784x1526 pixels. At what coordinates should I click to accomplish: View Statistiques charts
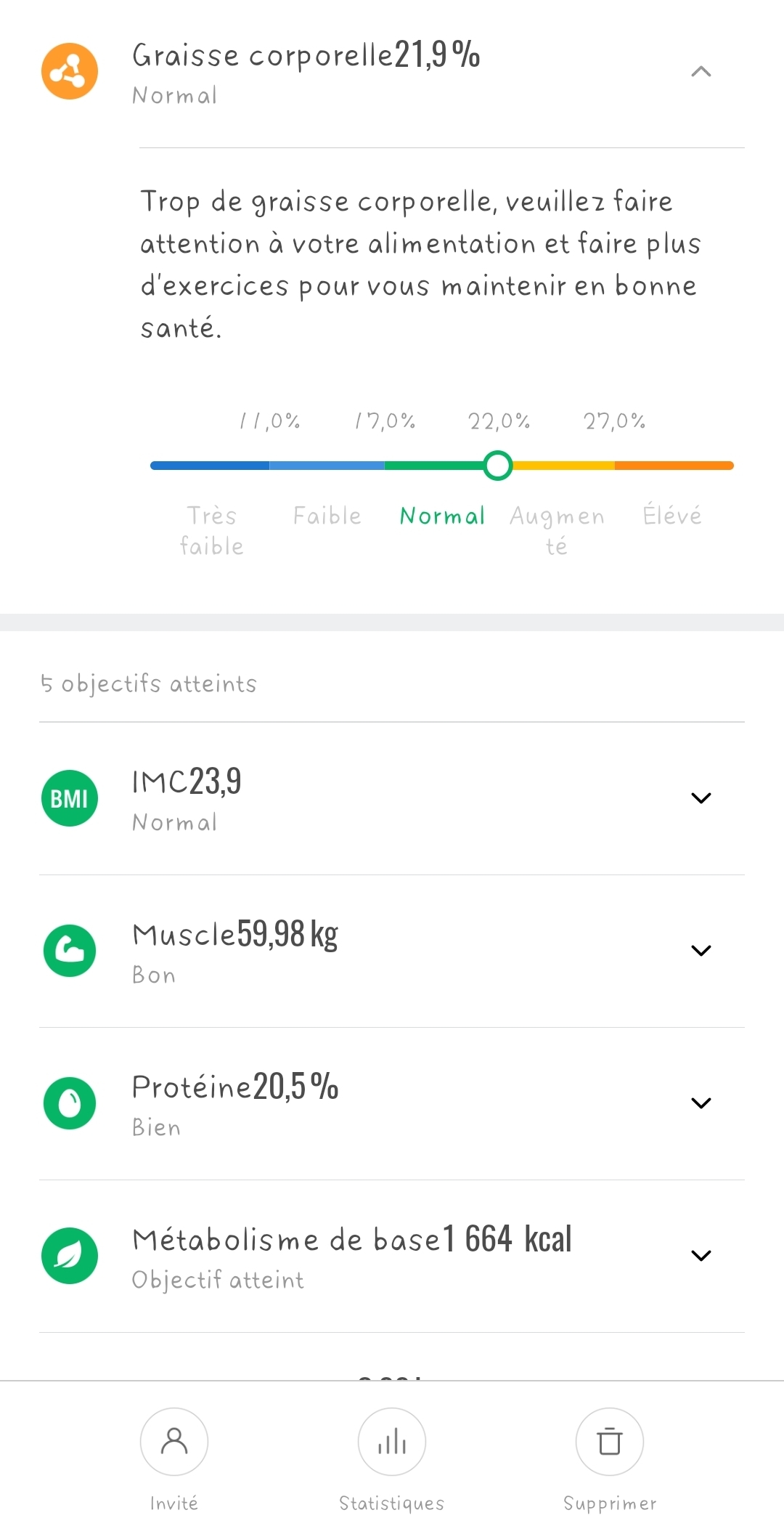392,1442
